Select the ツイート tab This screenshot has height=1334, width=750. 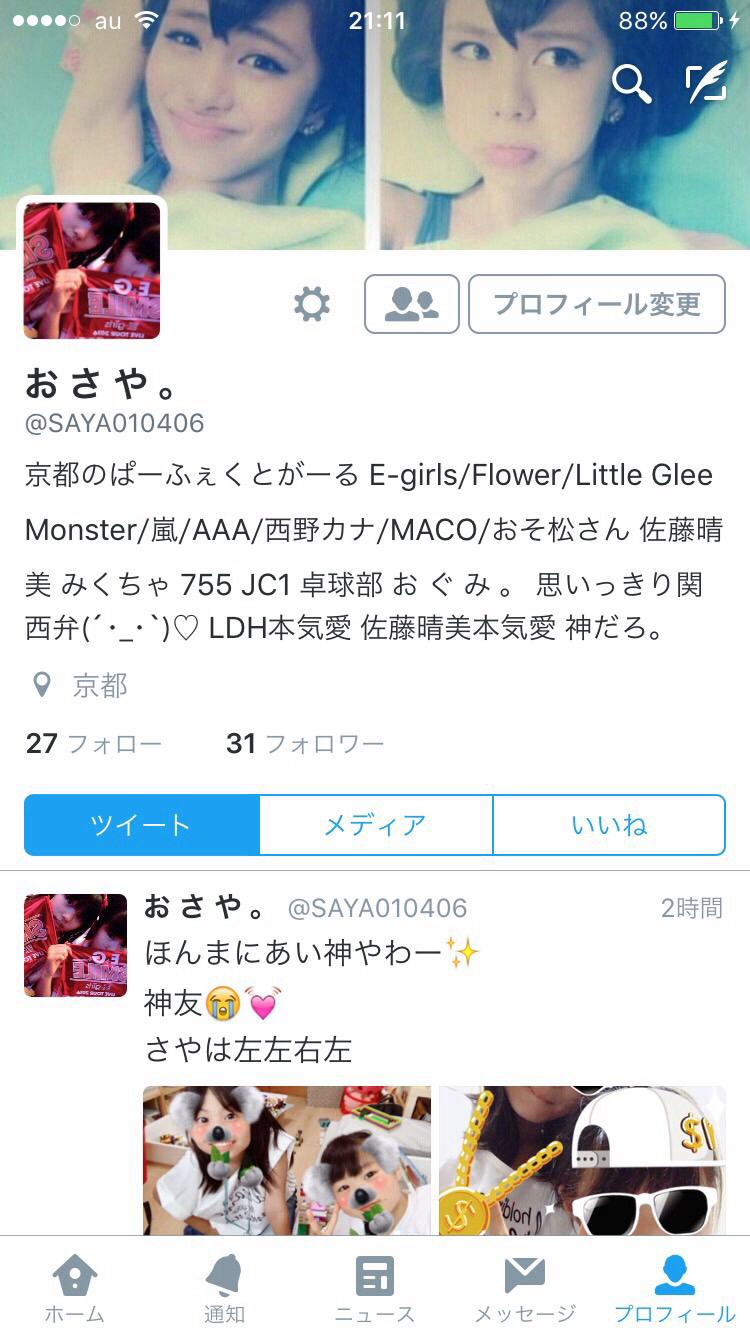141,825
